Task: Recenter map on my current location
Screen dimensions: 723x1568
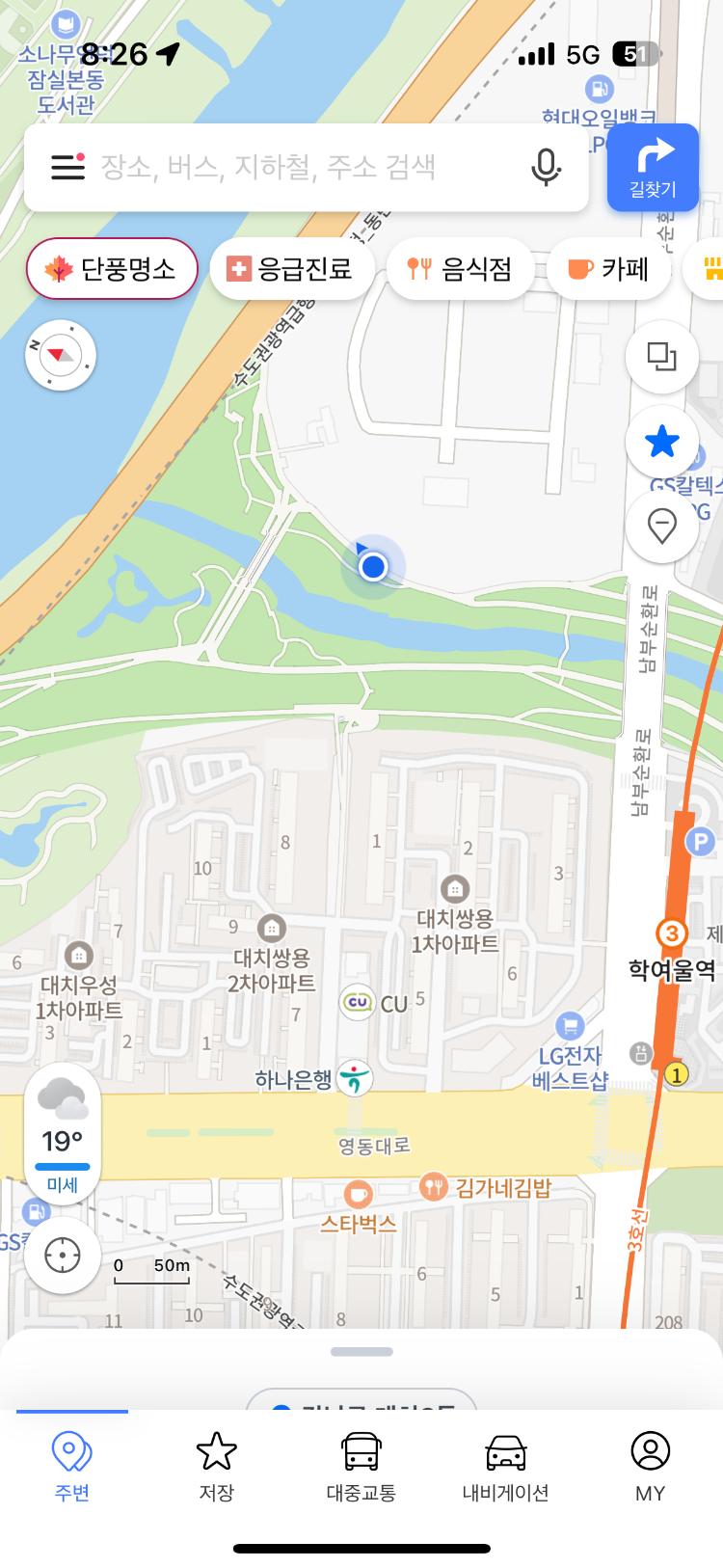Action: (63, 1256)
